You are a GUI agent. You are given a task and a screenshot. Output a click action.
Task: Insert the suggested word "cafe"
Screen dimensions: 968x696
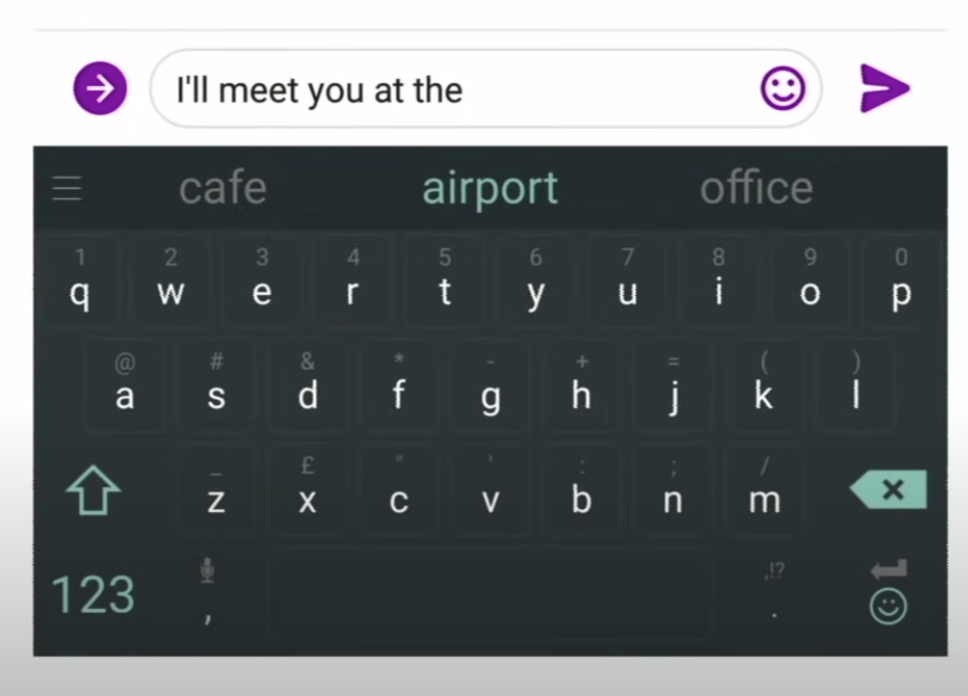click(x=222, y=188)
